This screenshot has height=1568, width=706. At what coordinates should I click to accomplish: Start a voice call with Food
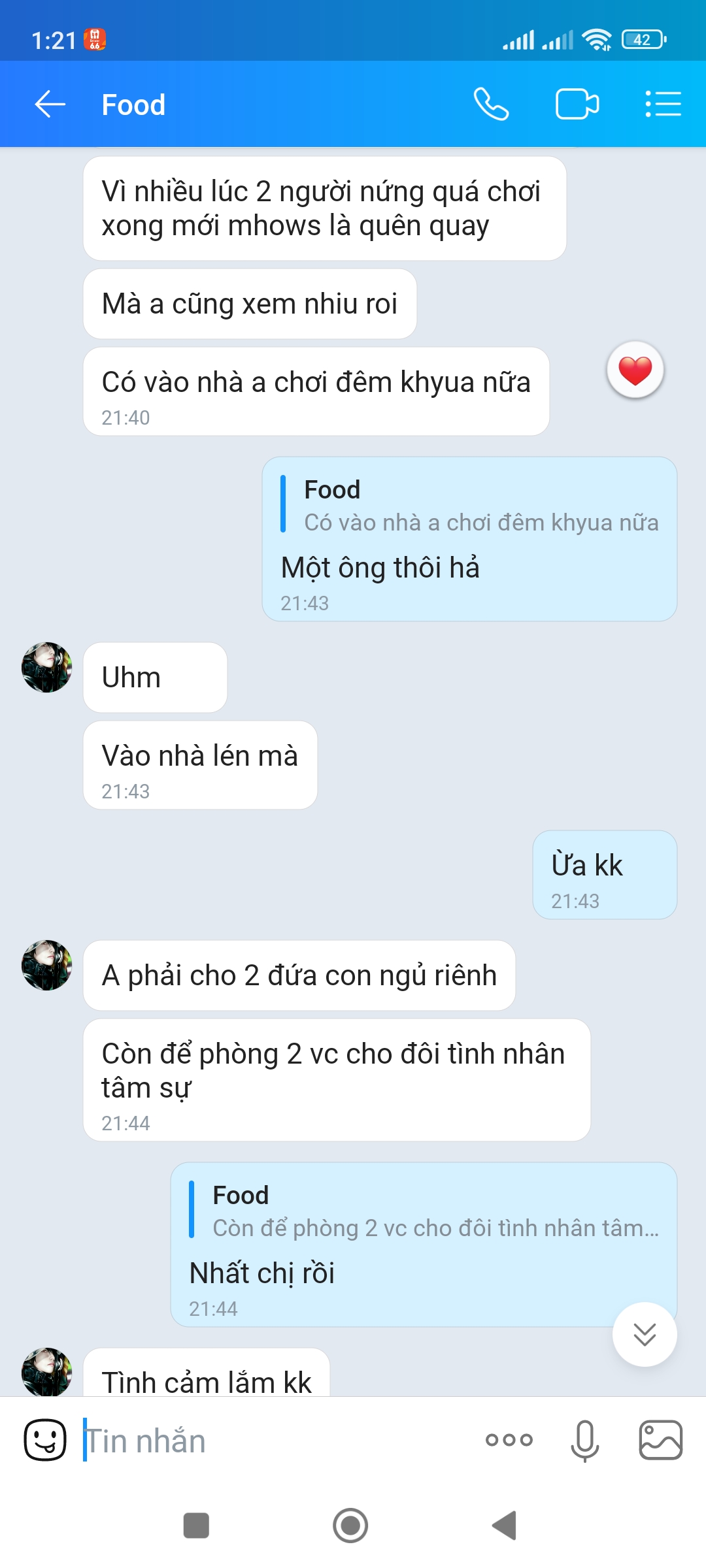[x=491, y=105]
